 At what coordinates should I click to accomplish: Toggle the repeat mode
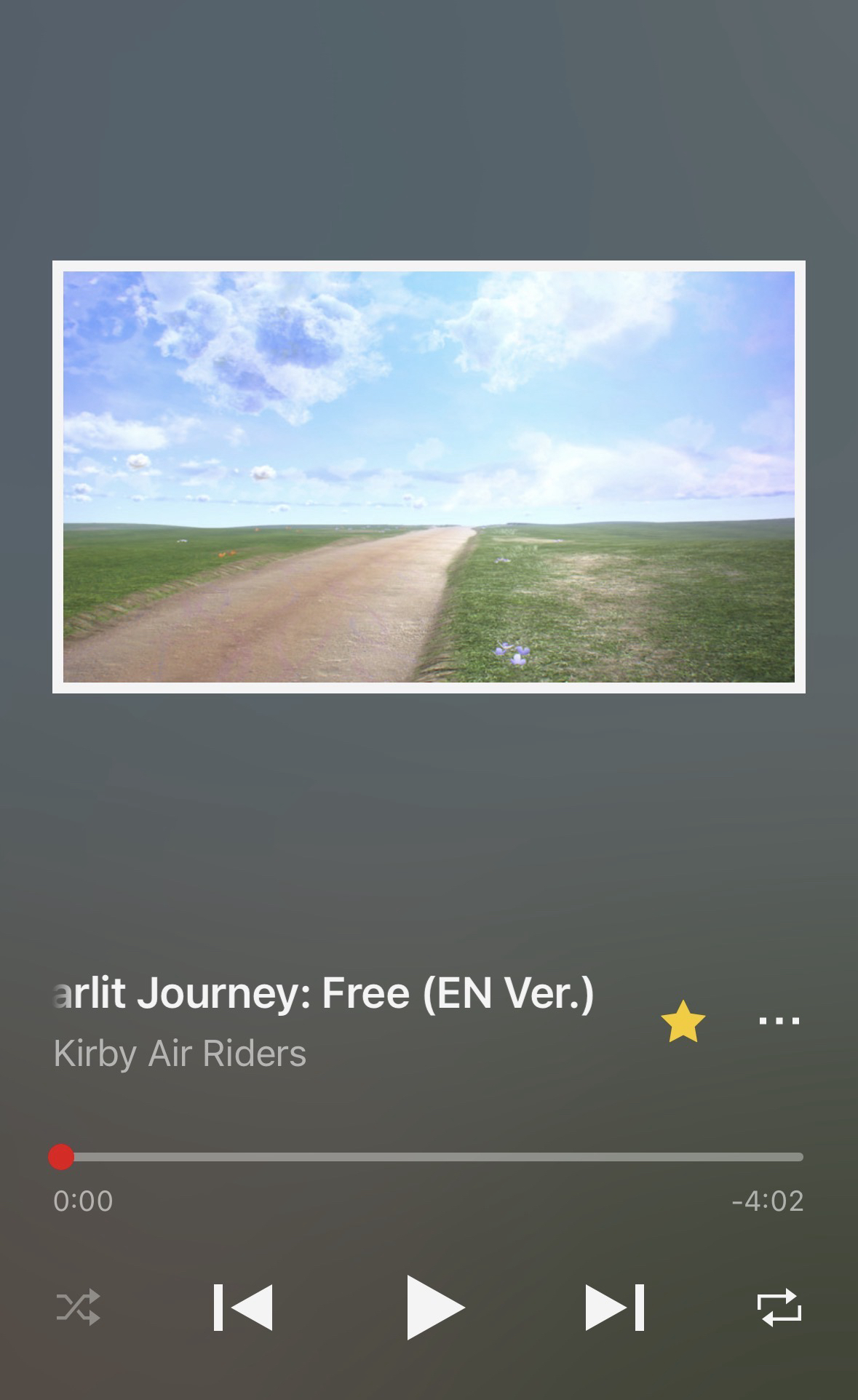point(779,1308)
